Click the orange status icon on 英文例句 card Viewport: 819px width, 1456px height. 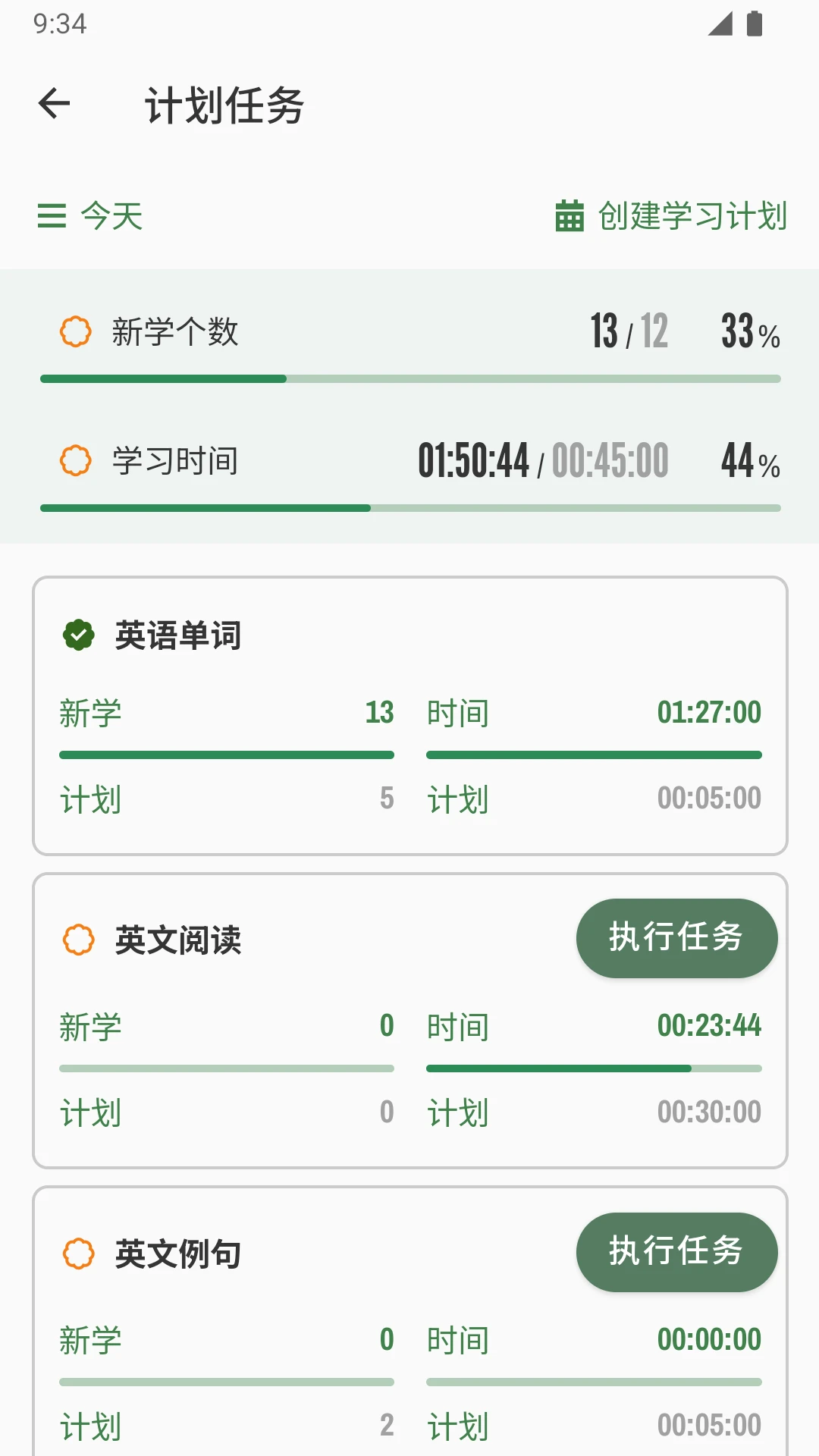point(78,1254)
